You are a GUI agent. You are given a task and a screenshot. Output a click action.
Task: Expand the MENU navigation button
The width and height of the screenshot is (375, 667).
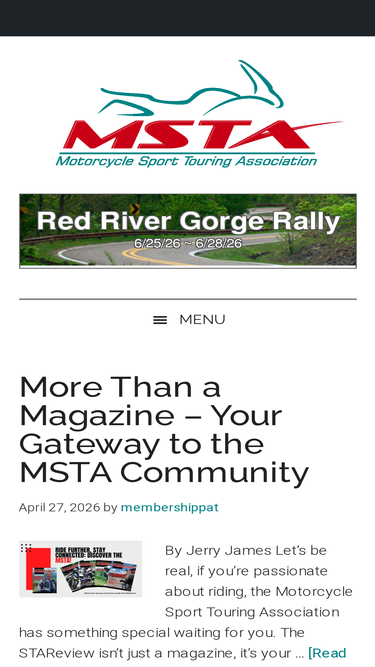pyautogui.click(x=188, y=320)
